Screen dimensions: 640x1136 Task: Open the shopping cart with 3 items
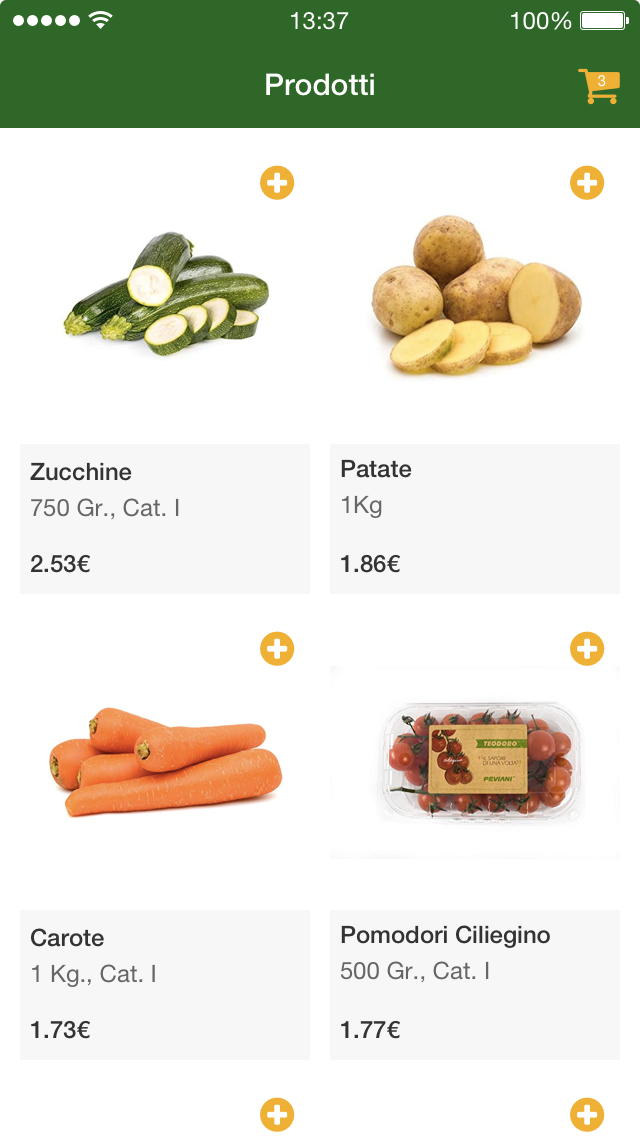598,86
